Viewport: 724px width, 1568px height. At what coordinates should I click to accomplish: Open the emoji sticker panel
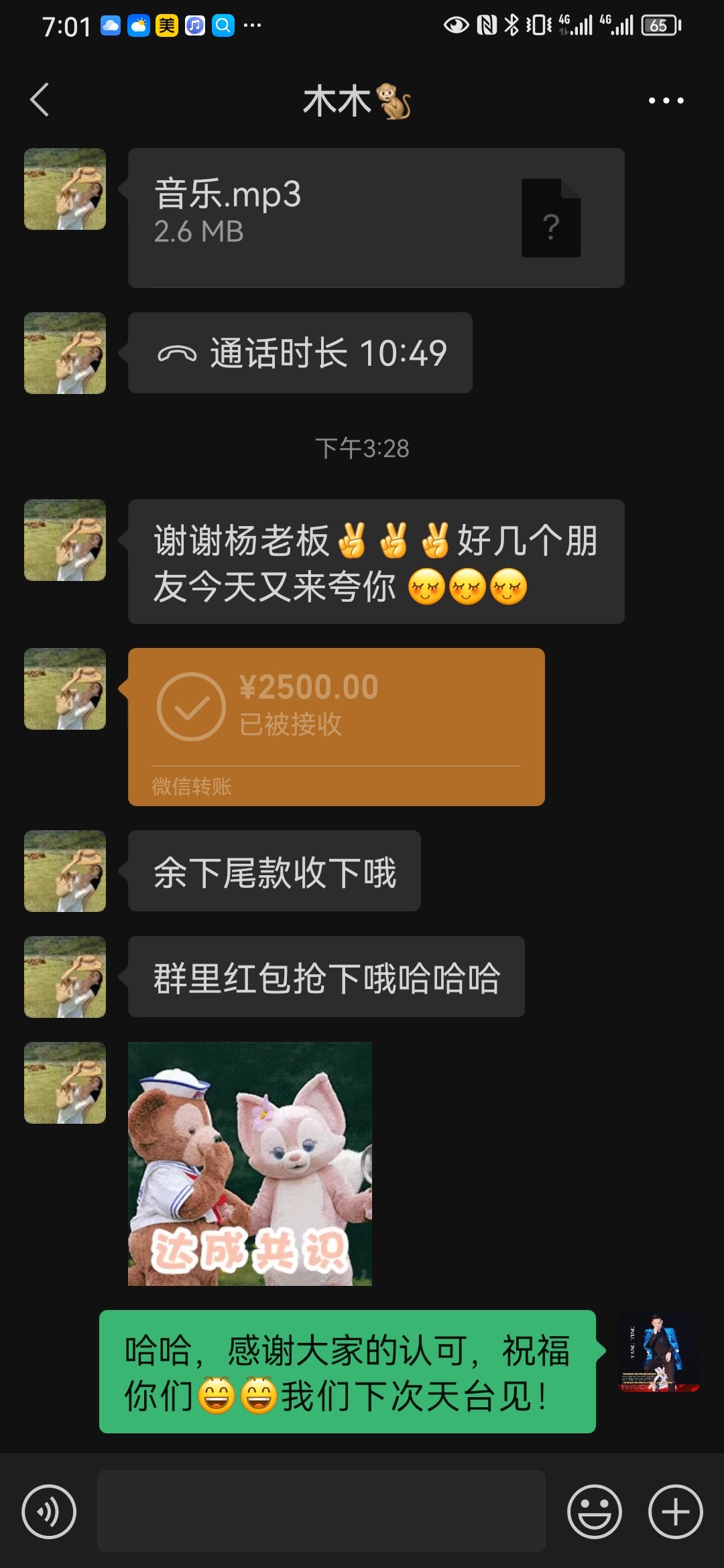click(x=594, y=1512)
